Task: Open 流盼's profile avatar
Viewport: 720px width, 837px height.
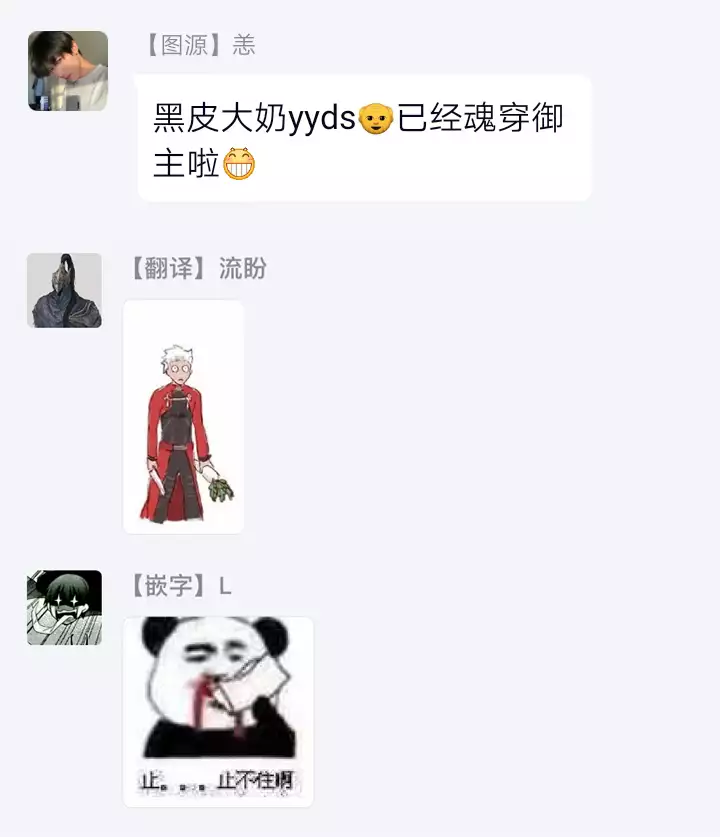Action: coord(64,290)
